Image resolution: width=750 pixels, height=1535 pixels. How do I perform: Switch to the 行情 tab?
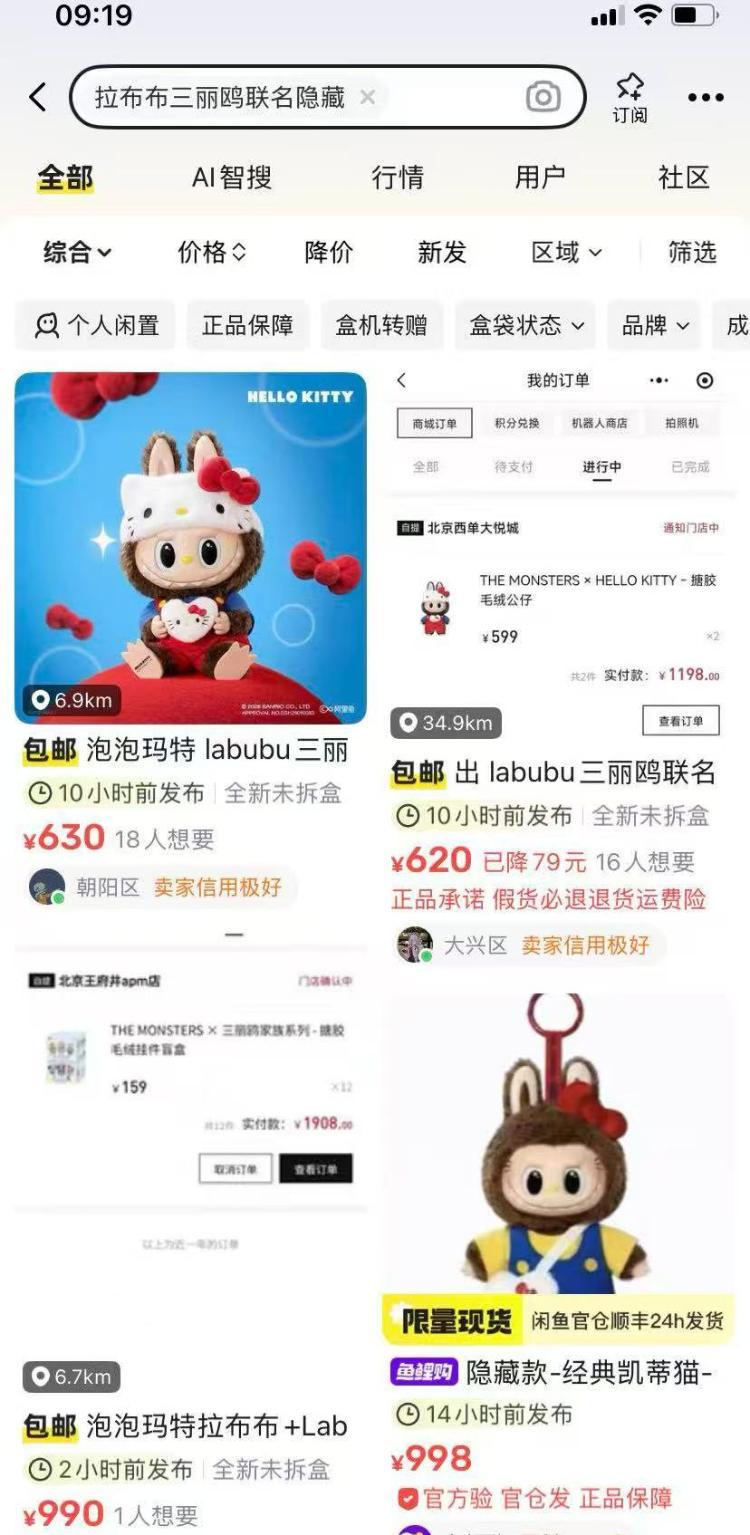[x=398, y=178]
